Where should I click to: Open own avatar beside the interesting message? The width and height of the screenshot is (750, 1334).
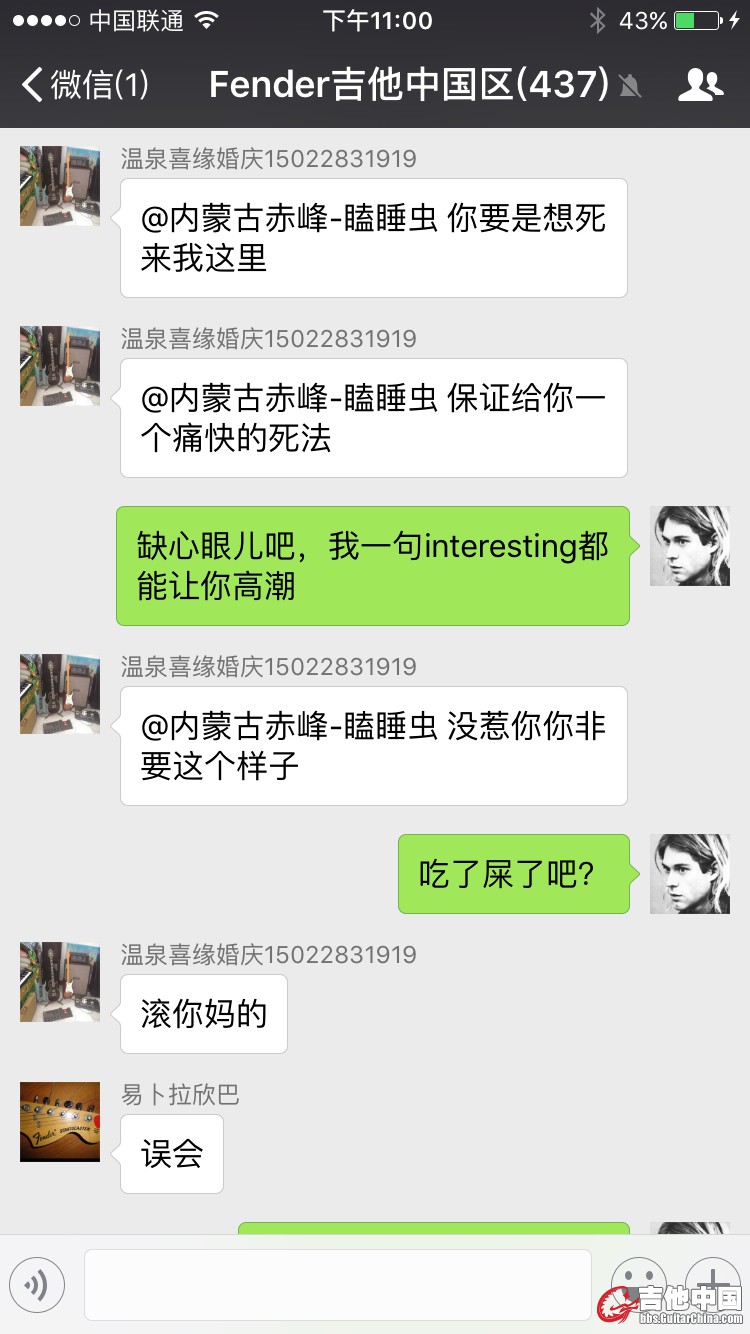[690, 546]
